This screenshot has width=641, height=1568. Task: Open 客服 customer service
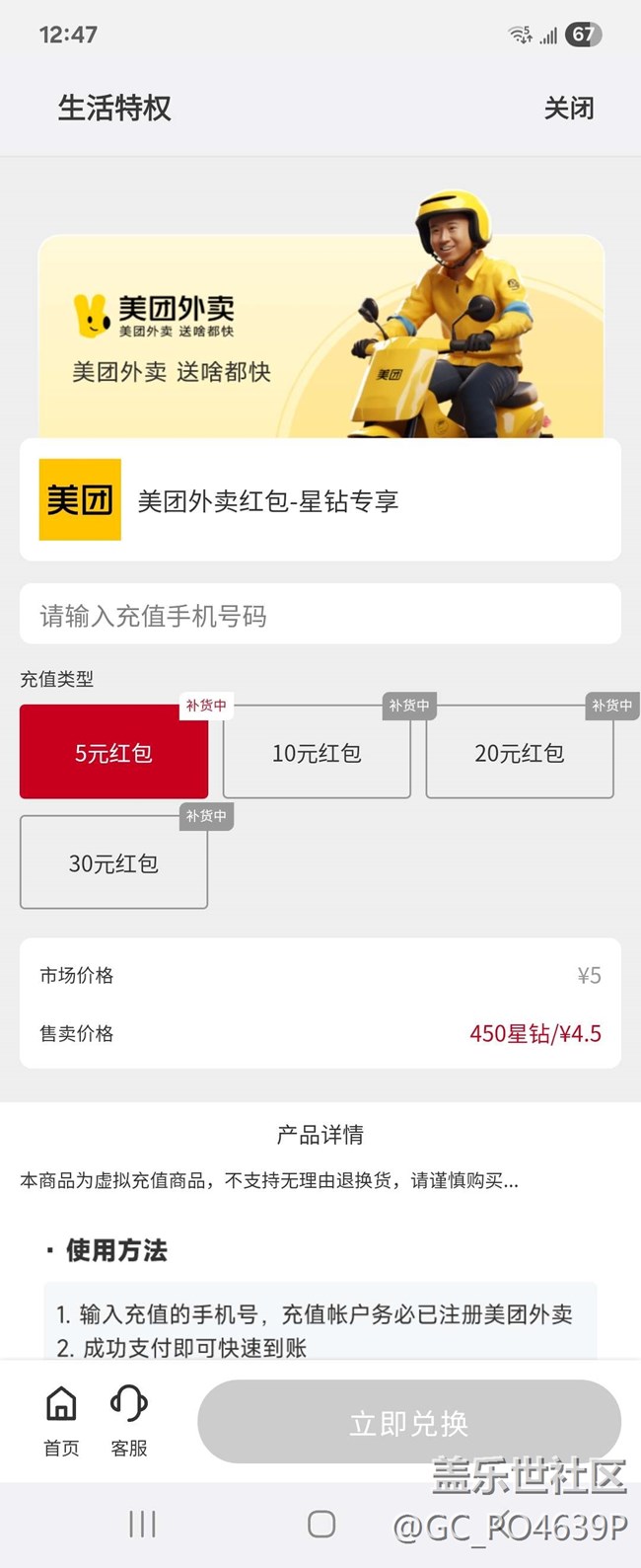tap(129, 1420)
